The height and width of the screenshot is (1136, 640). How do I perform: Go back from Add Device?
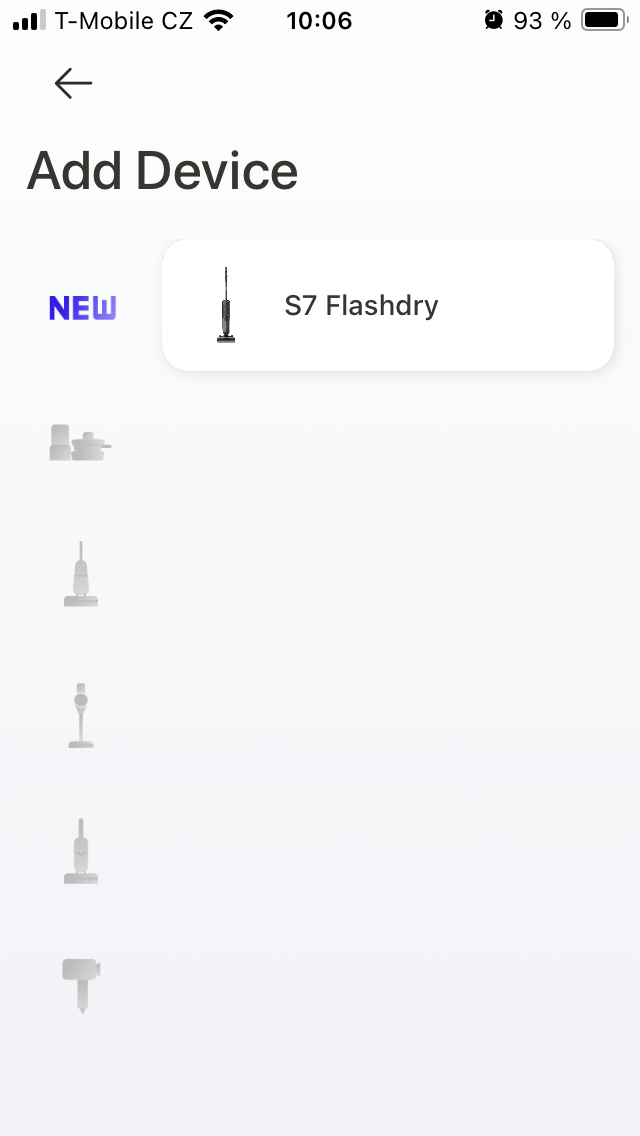[73, 84]
